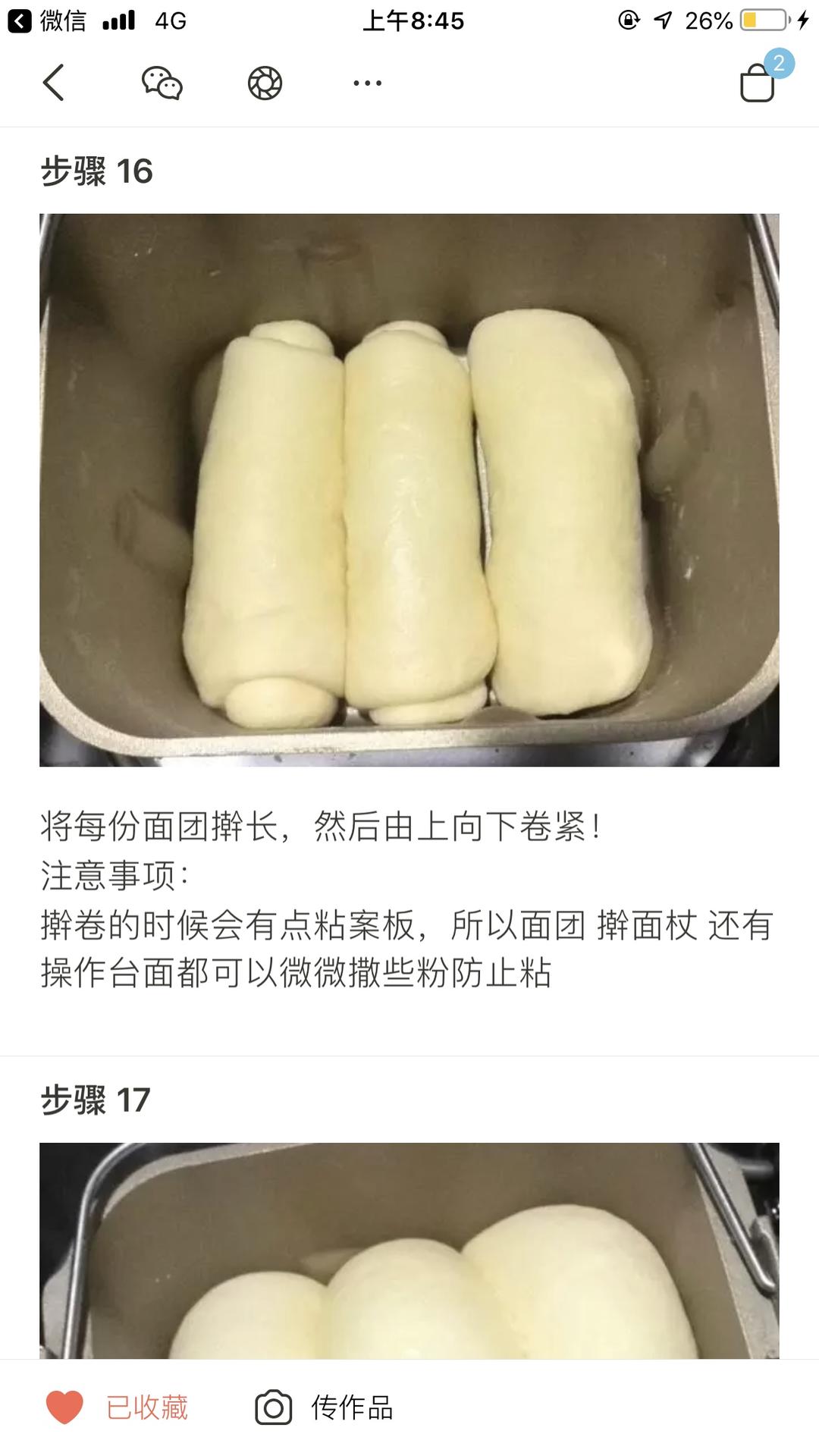Remove this recipe from 已收藏 favorites
Screen dimensions: 819x1456
(118, 1407)
